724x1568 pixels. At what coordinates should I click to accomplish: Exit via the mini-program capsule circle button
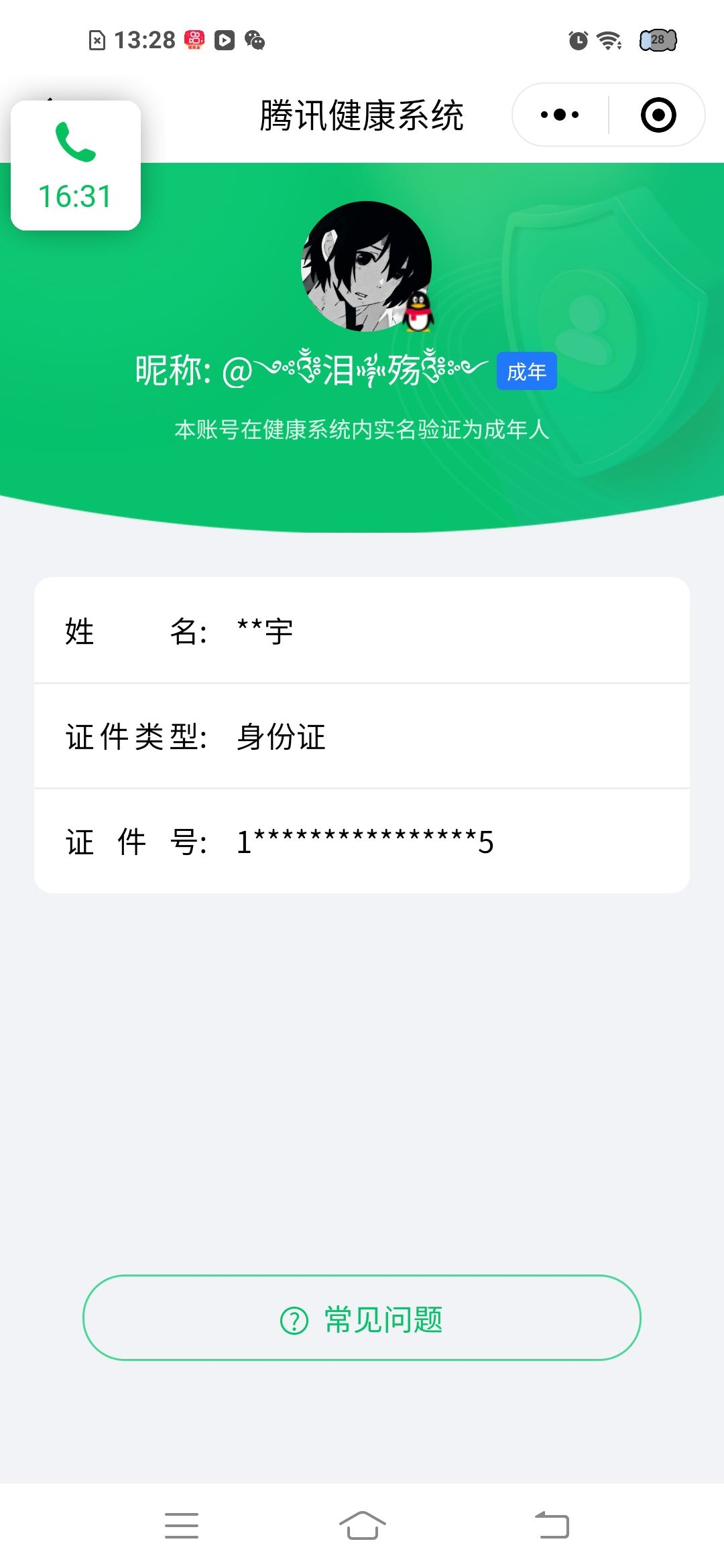point(658,115)
